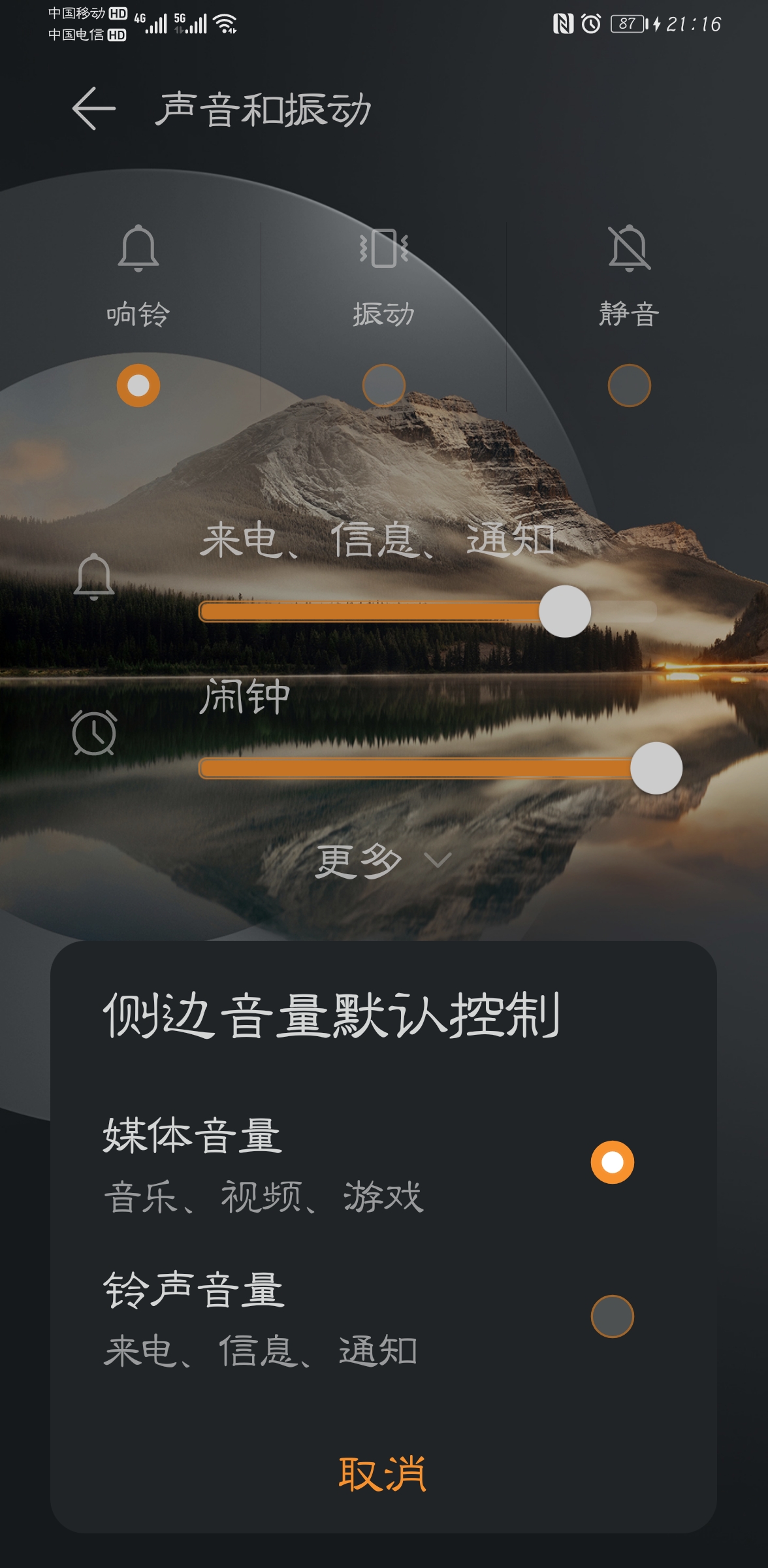Select the 振动 mode radio button

point(383,385)
